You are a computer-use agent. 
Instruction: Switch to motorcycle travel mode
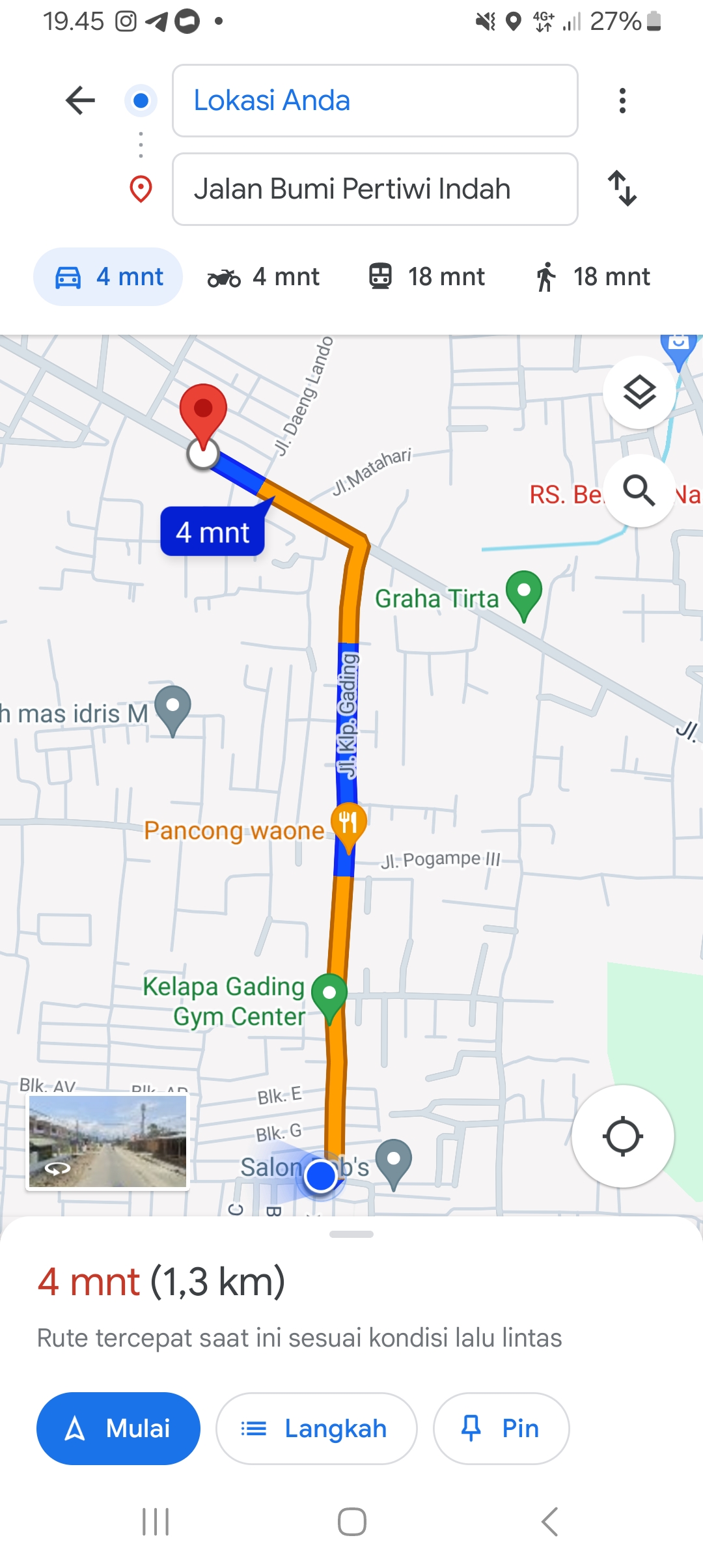[x=263, y=277]
